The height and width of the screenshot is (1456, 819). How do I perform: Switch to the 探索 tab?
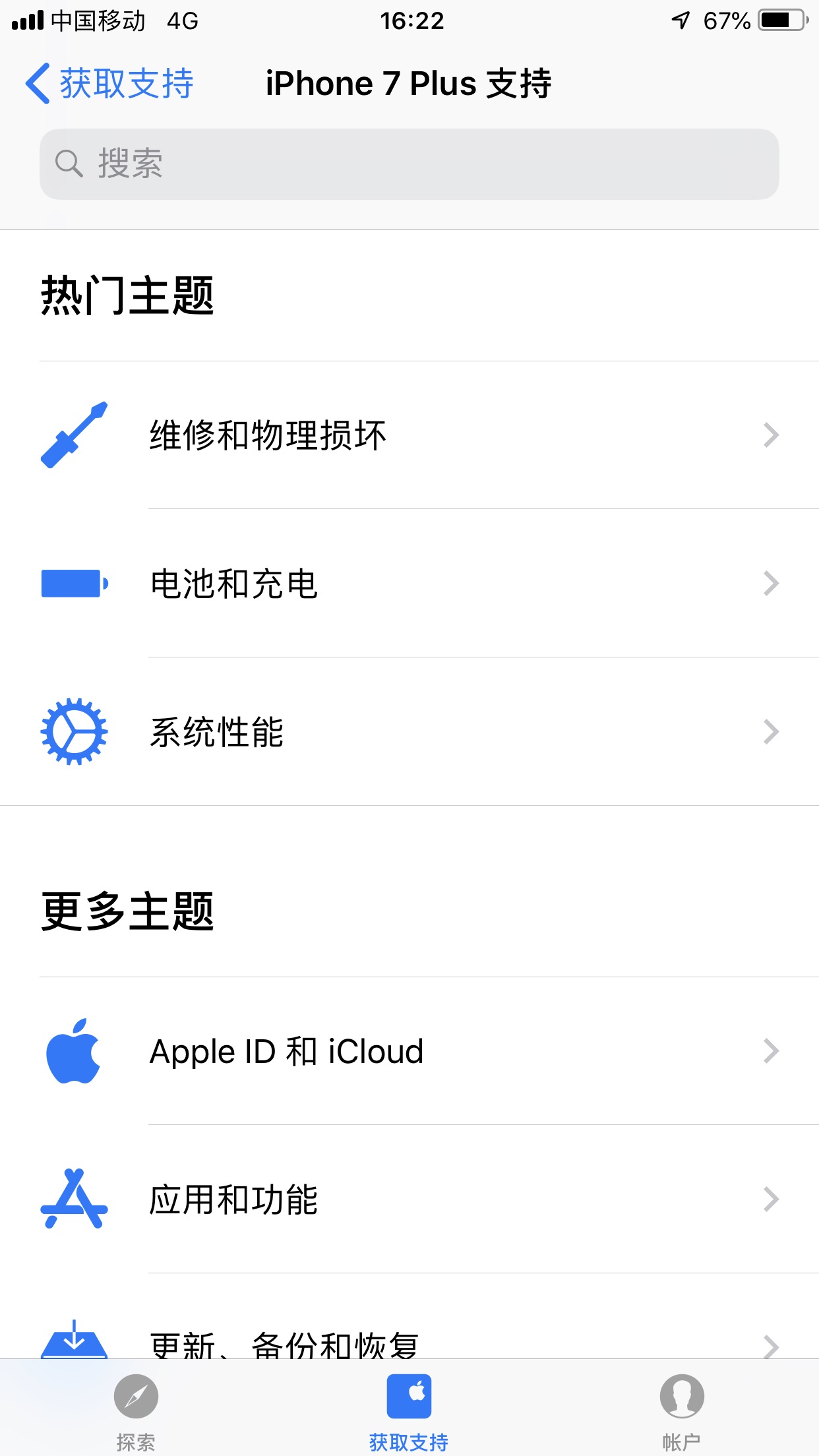point(135,1411)
